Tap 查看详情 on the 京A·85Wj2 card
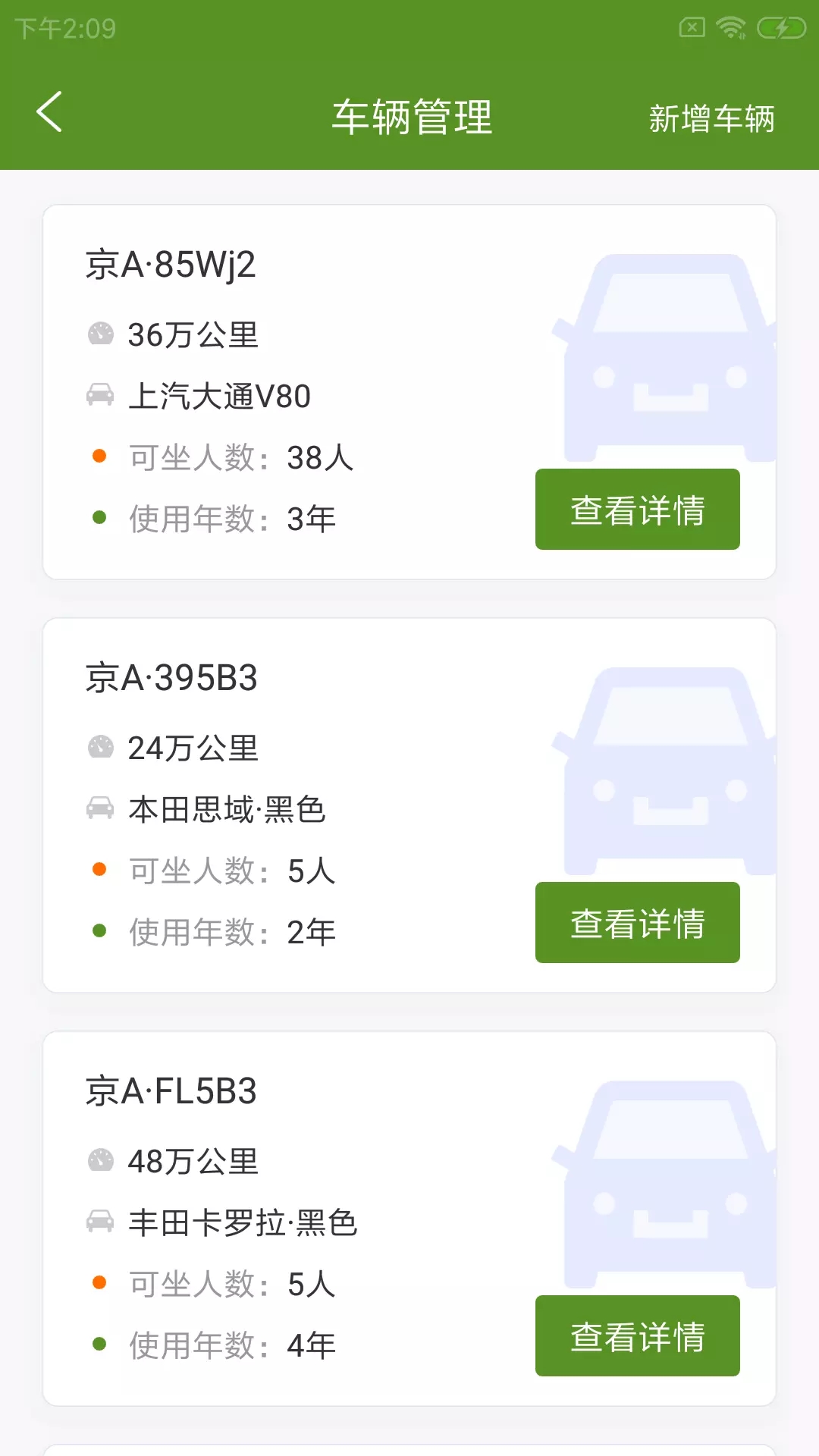Screen dimensions: 819x1456 637,509
